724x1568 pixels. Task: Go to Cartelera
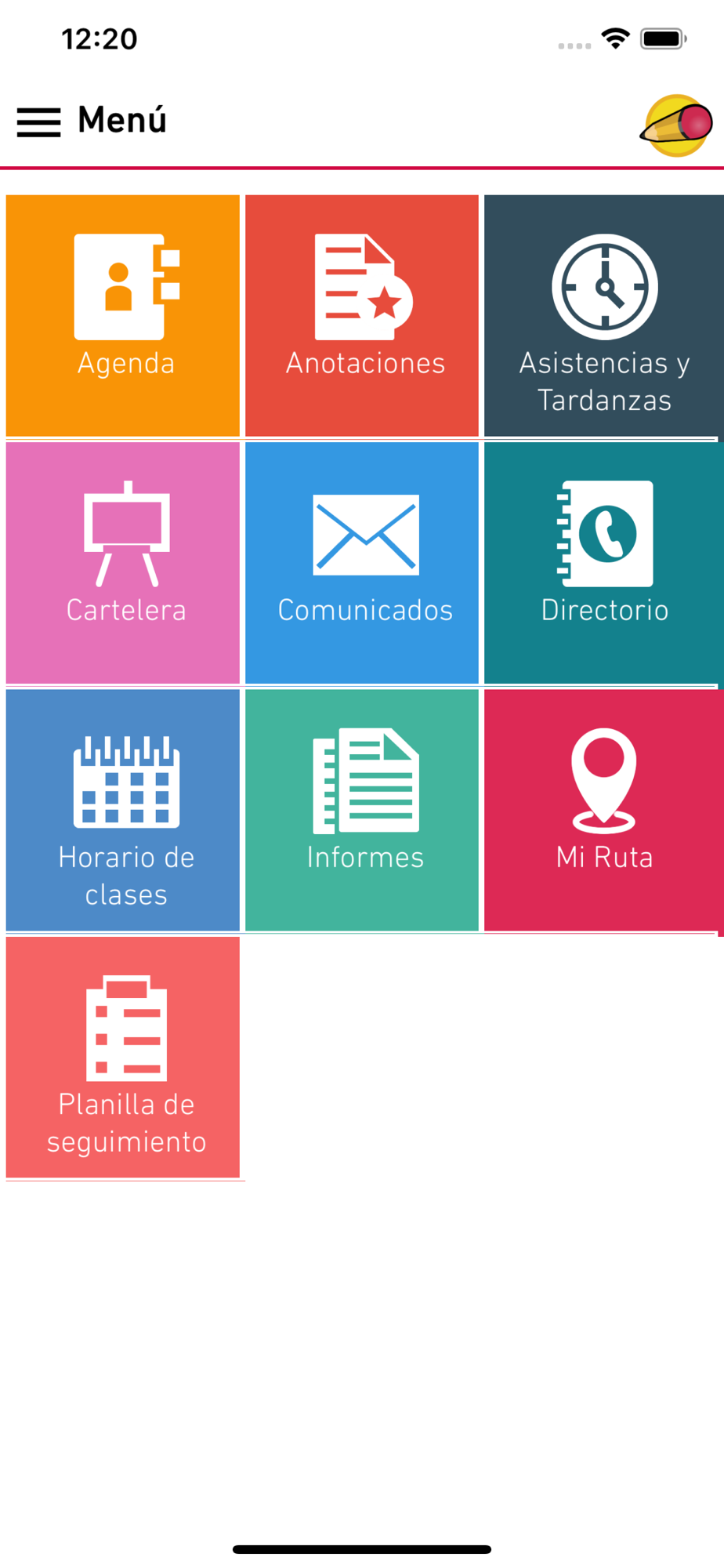click(x=123, y=563)
